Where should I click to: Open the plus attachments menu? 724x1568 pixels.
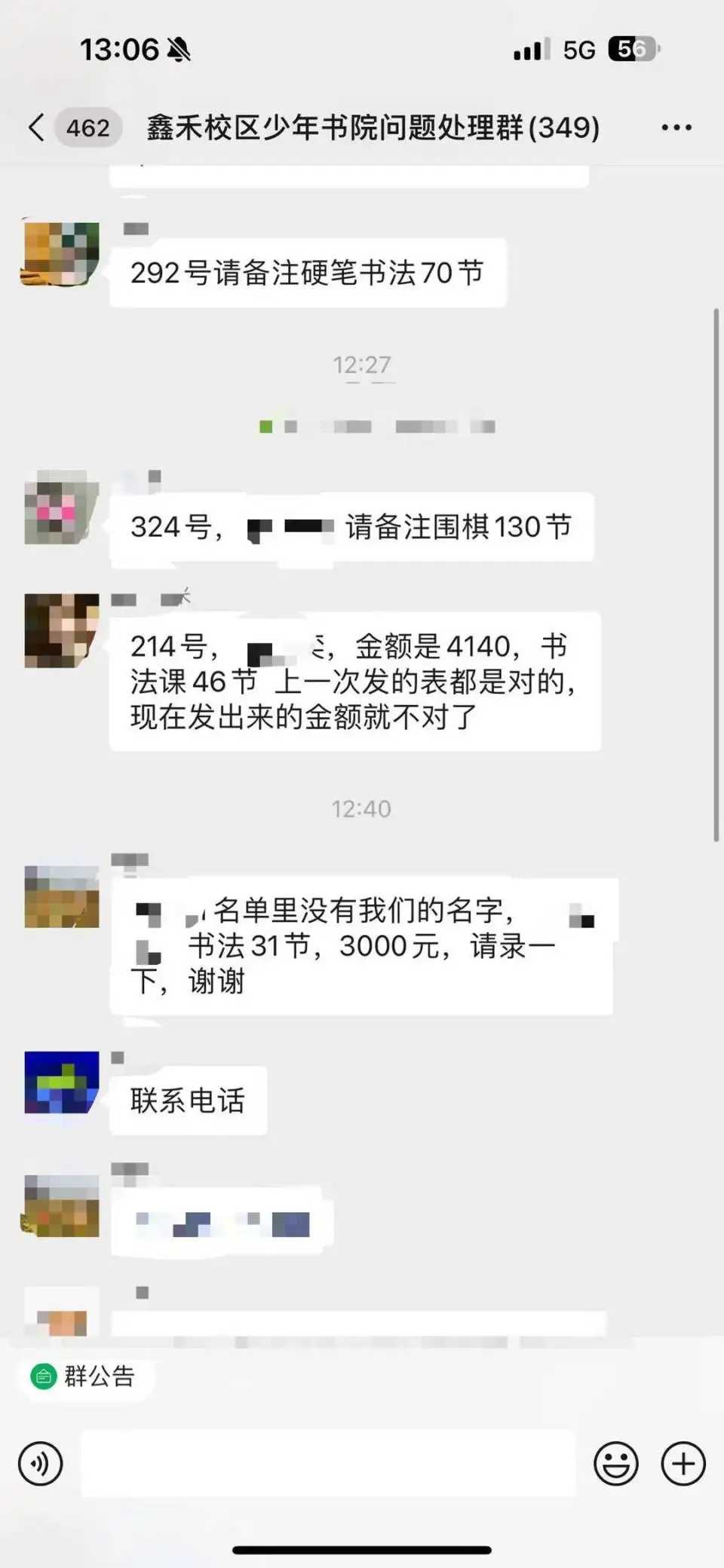coord(683,1463)
